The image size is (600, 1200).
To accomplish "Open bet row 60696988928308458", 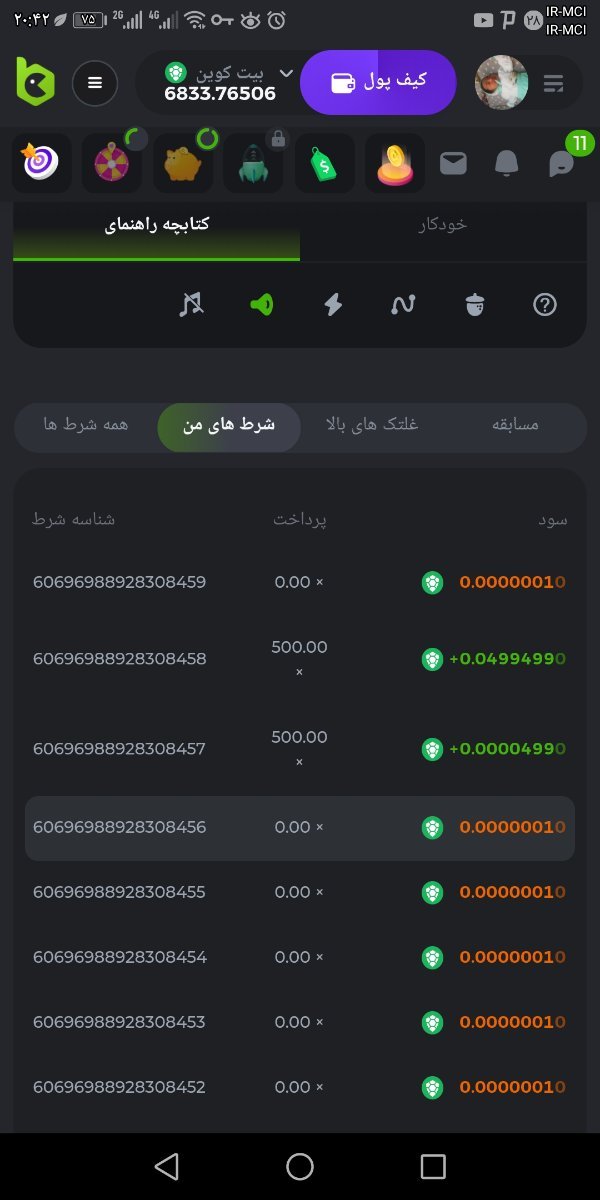I will click(x=300, y=659).
